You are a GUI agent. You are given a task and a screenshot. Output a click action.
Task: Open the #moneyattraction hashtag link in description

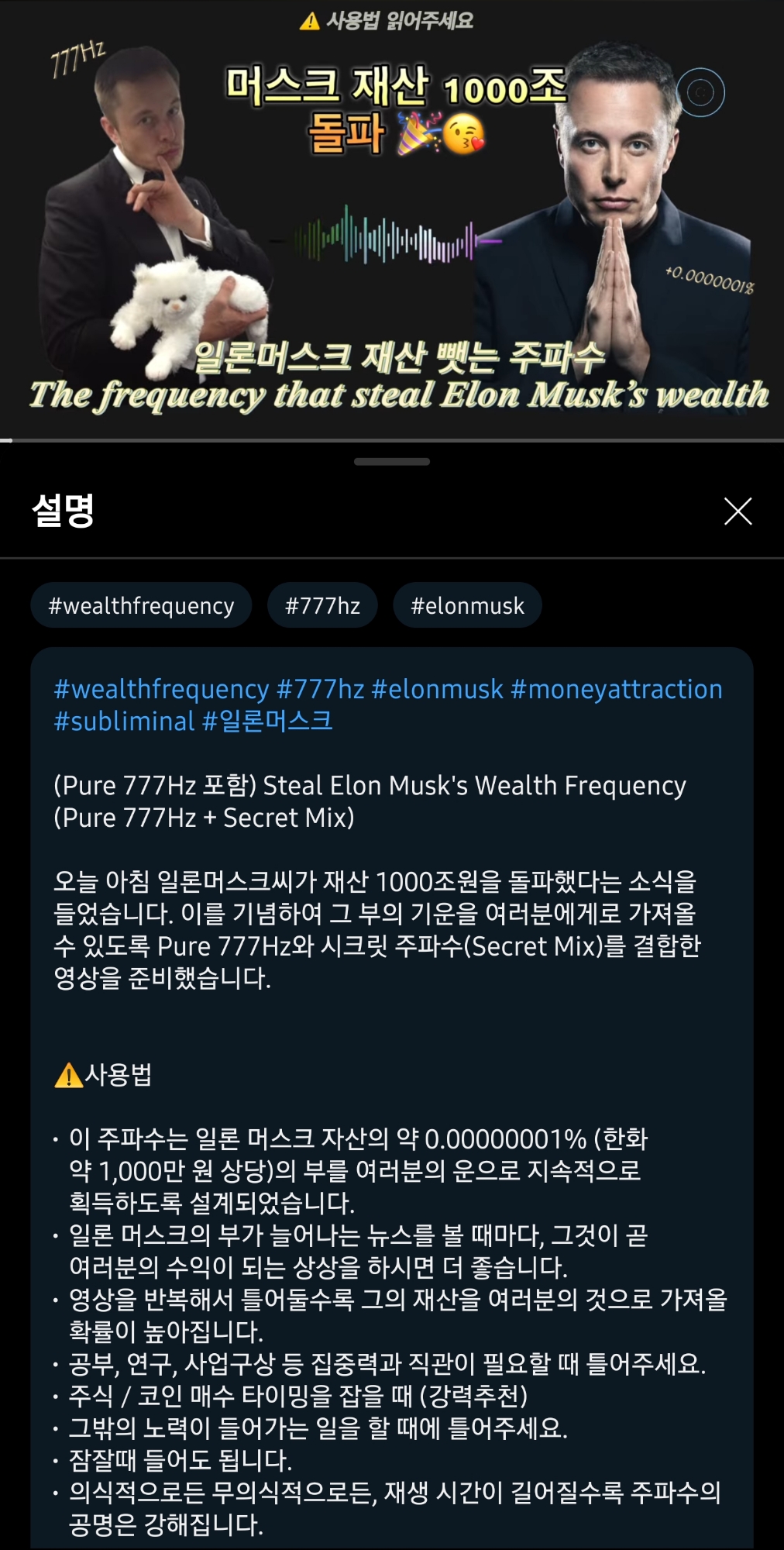(x=617, y=689)
